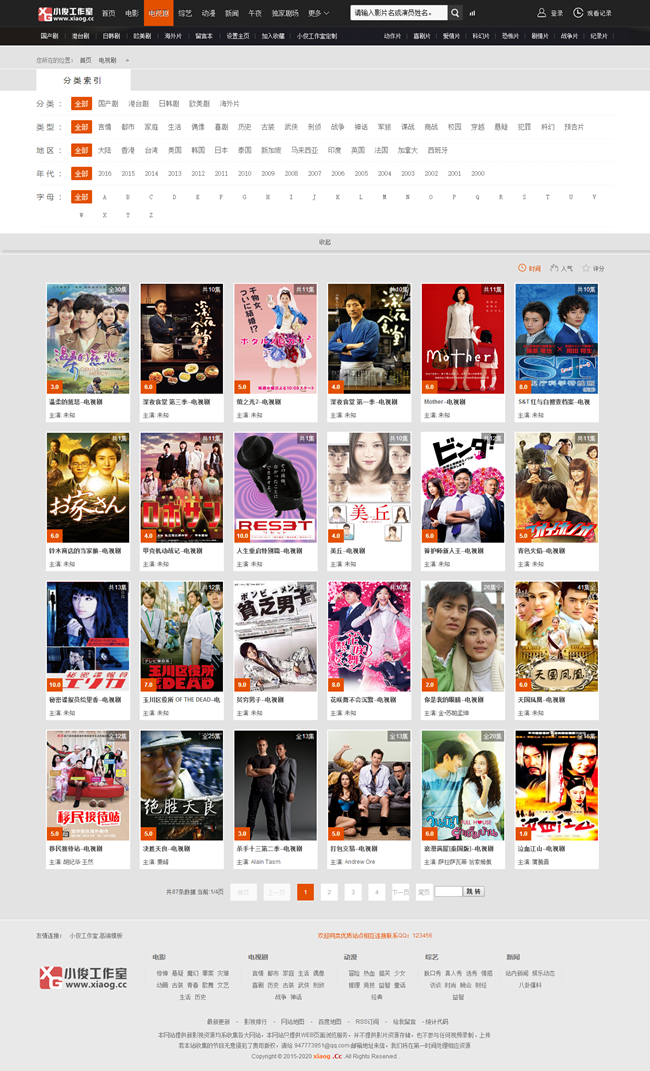Open the 电影 navigation tab

[132, 13]
